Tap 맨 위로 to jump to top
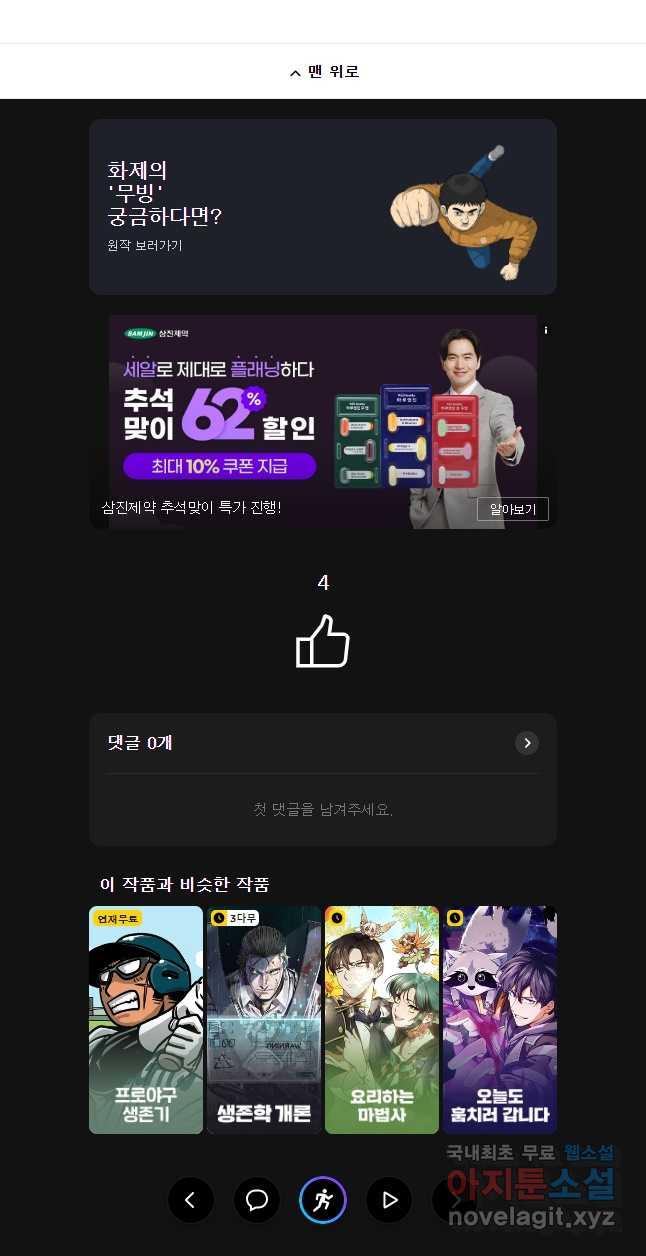Image resolution: width=646 pixels, height=1256 pixels. pyautogui.click(x=323, y=72)
